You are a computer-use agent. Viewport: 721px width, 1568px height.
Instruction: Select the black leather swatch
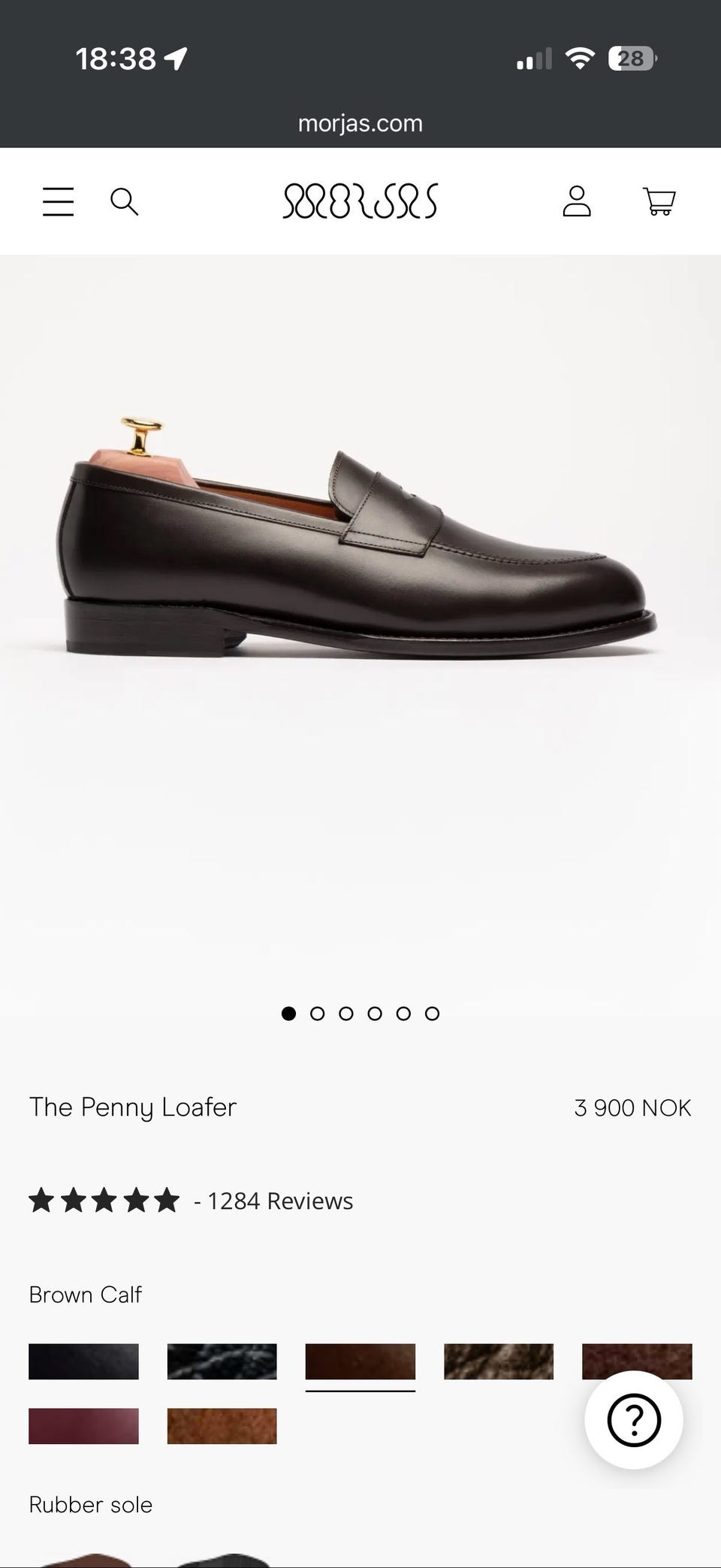click(83, 1361)
